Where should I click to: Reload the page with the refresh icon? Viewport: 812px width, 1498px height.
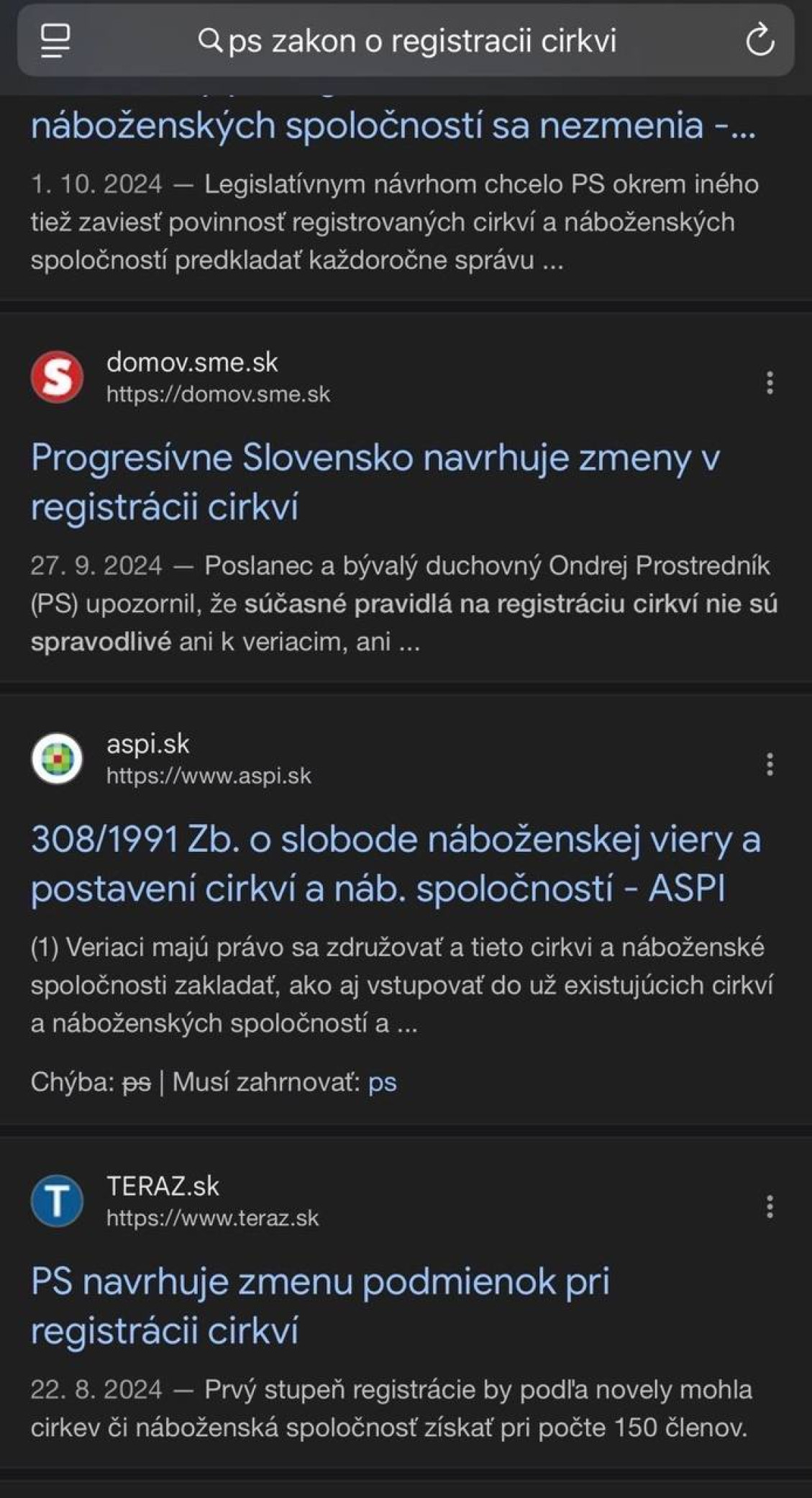(759, 40)
